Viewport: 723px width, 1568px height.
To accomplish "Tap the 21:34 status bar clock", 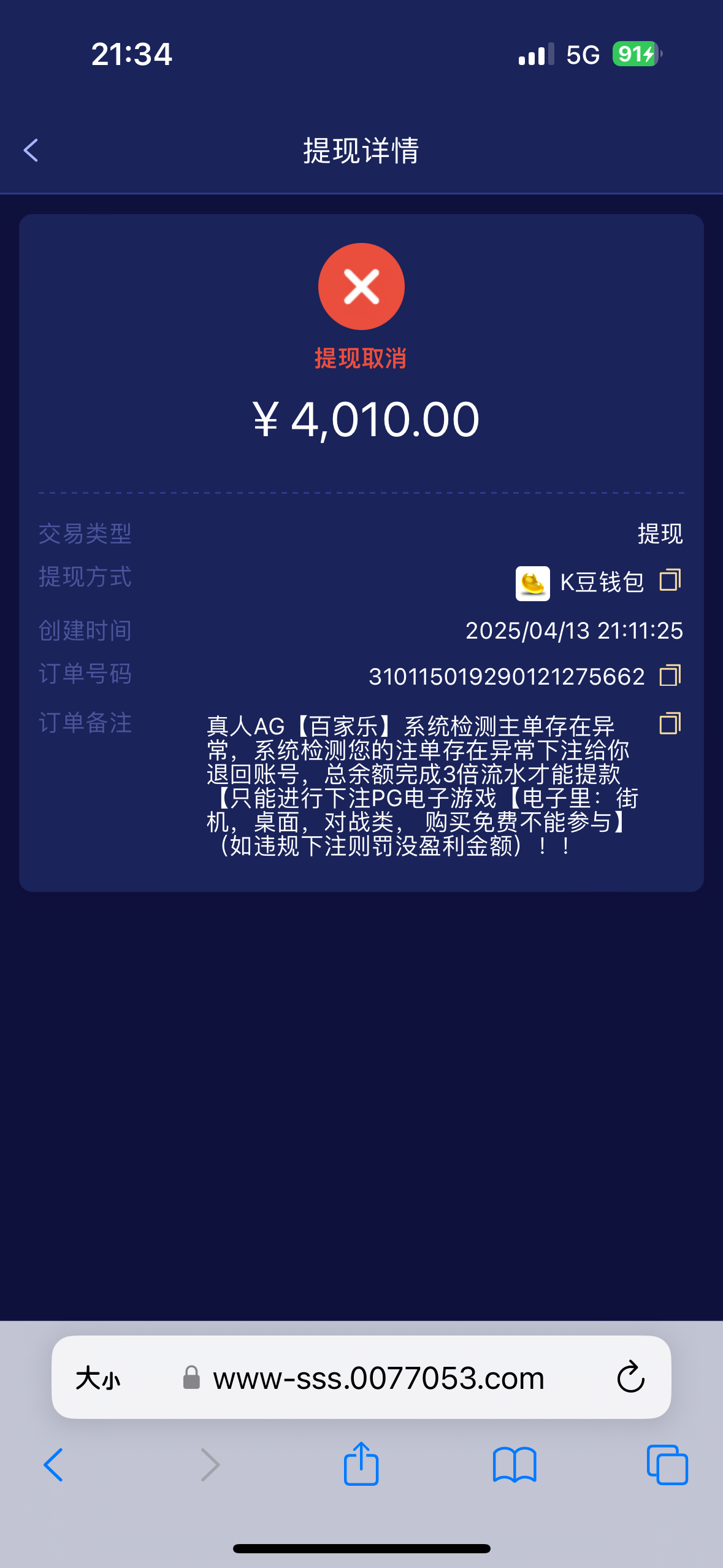I will tap(131, 55).
